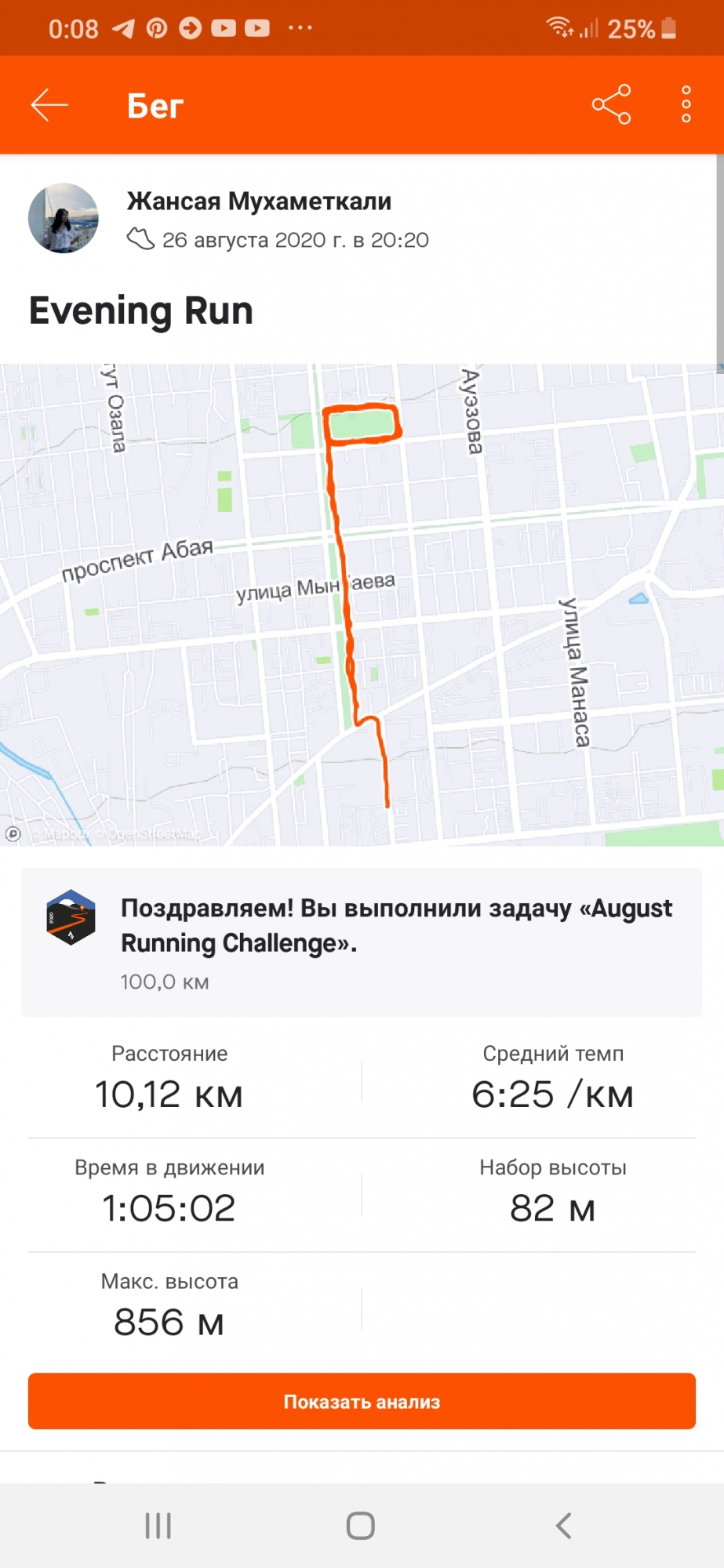Go back using the arrow in the app bar

(x=49, y=105)
